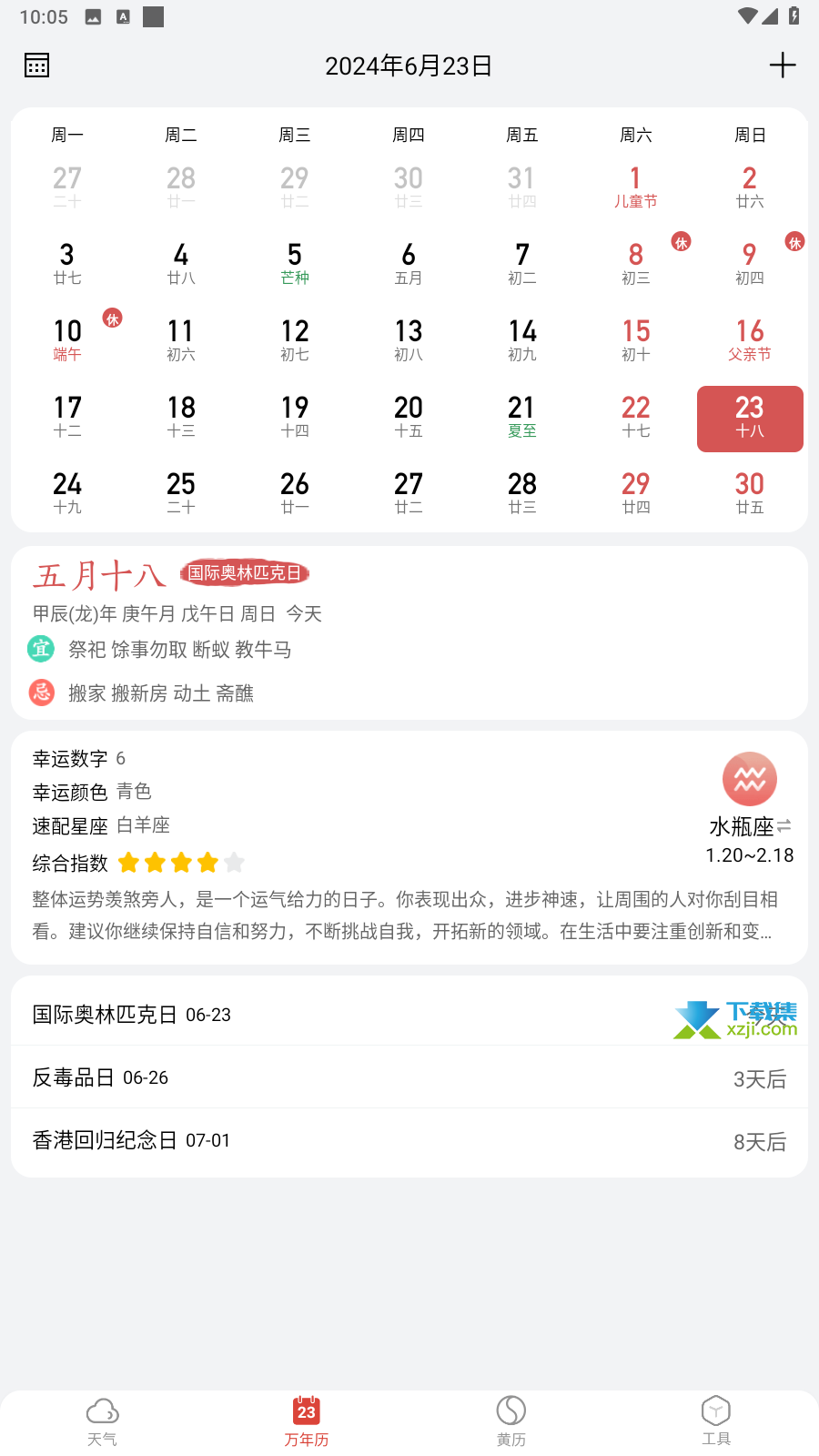819x1456 pixels.
Task: Open the 反毒品日 06-26 row
Action: [x=409, y=1077]
